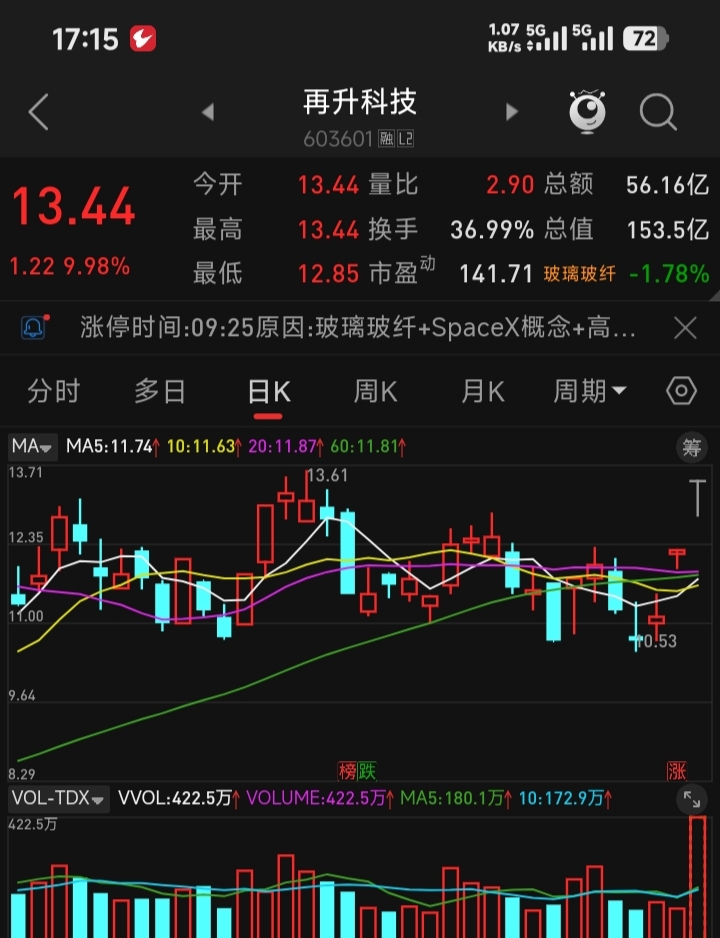This screenshot has width=720, height=938.
Task: Open chart settings hexagon icon
Action: click(x=681, y=391)
